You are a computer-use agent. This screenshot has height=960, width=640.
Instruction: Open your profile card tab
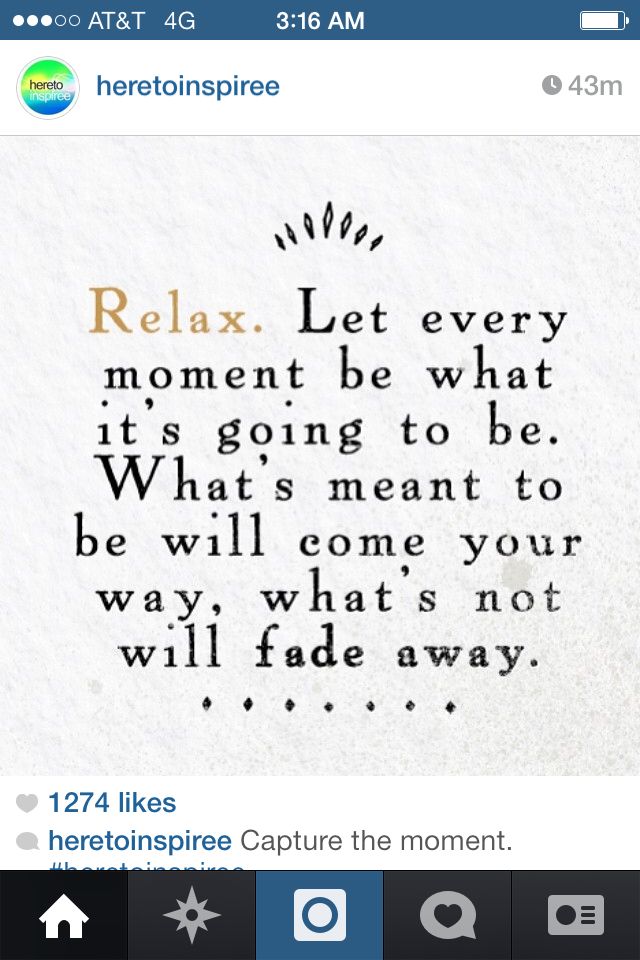[x=576, y=916]
